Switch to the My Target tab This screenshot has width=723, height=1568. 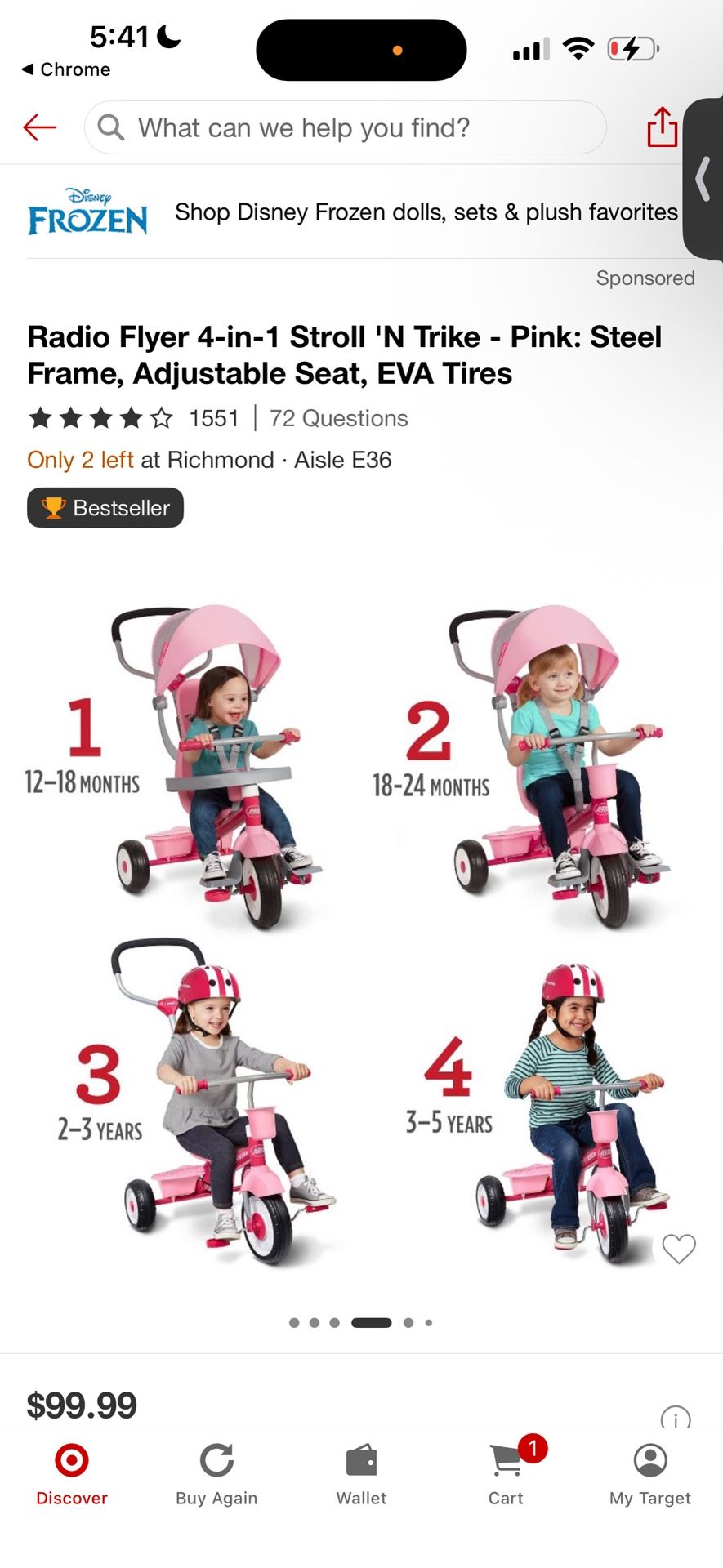tap(650, 1475)
